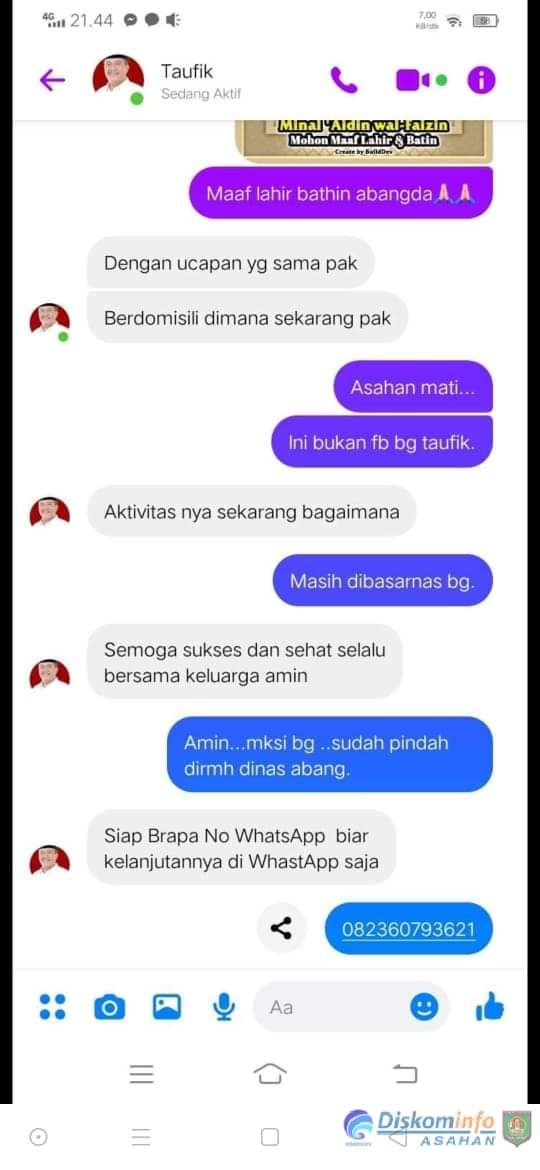
Task: Open Taufik's conversation info
Action: click(481, 81)
